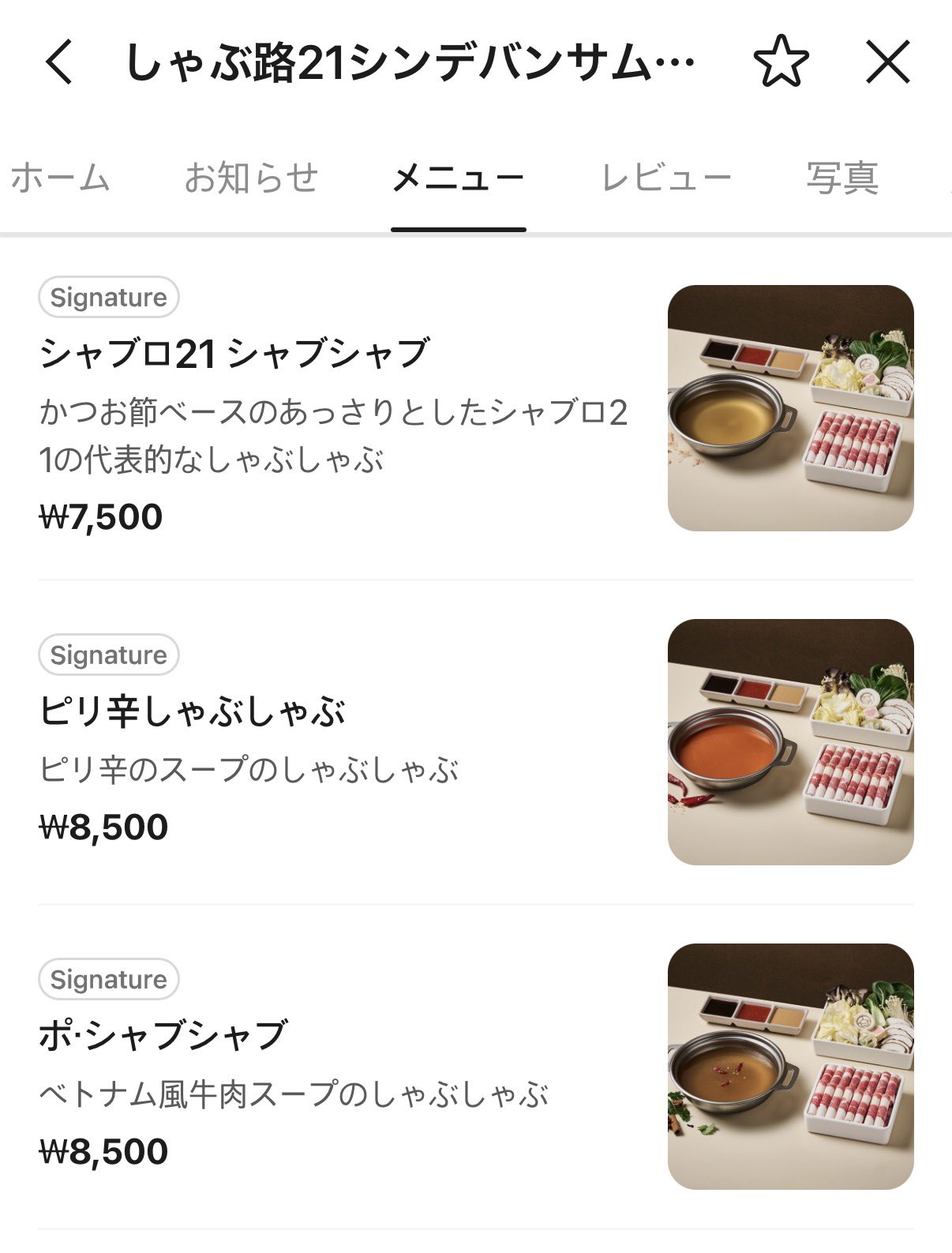Tap the Signature badge on ポ·シャブシャブ
This screenshot has width=952, height=1253.
pyautogui.click(x=108, y=980)
